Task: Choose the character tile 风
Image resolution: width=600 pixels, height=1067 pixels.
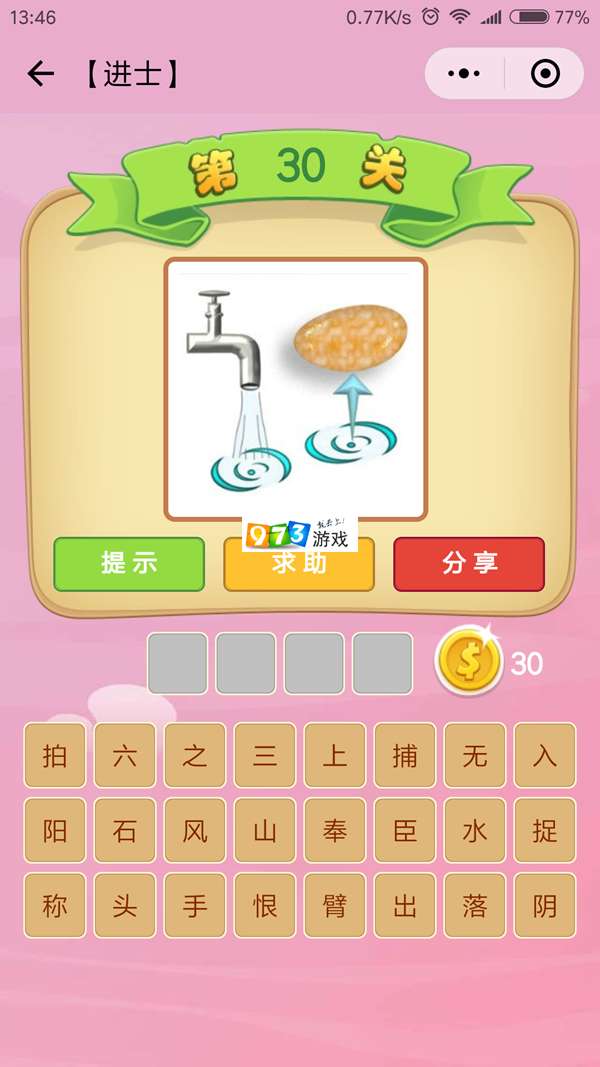Action: 195,830
